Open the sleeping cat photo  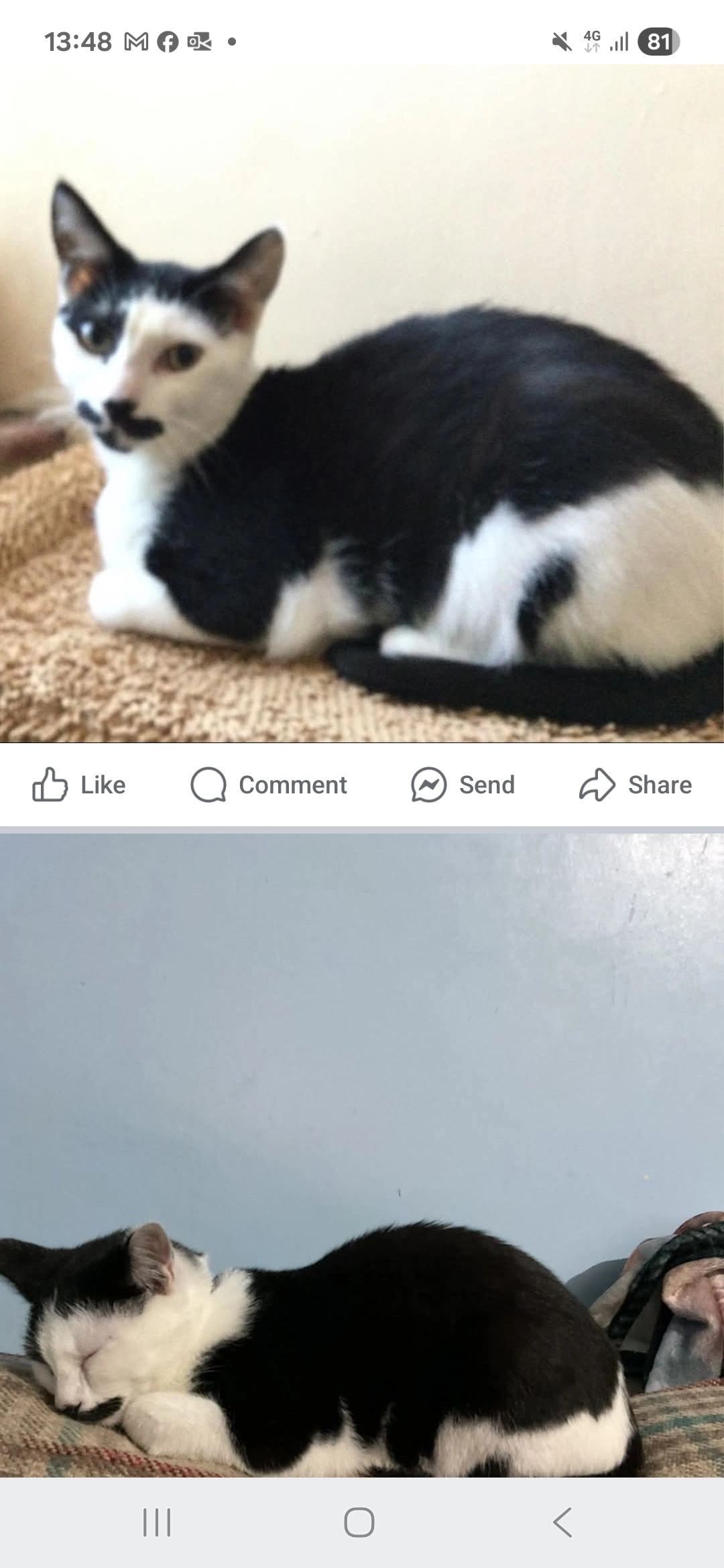click(x=362, y=1155)
